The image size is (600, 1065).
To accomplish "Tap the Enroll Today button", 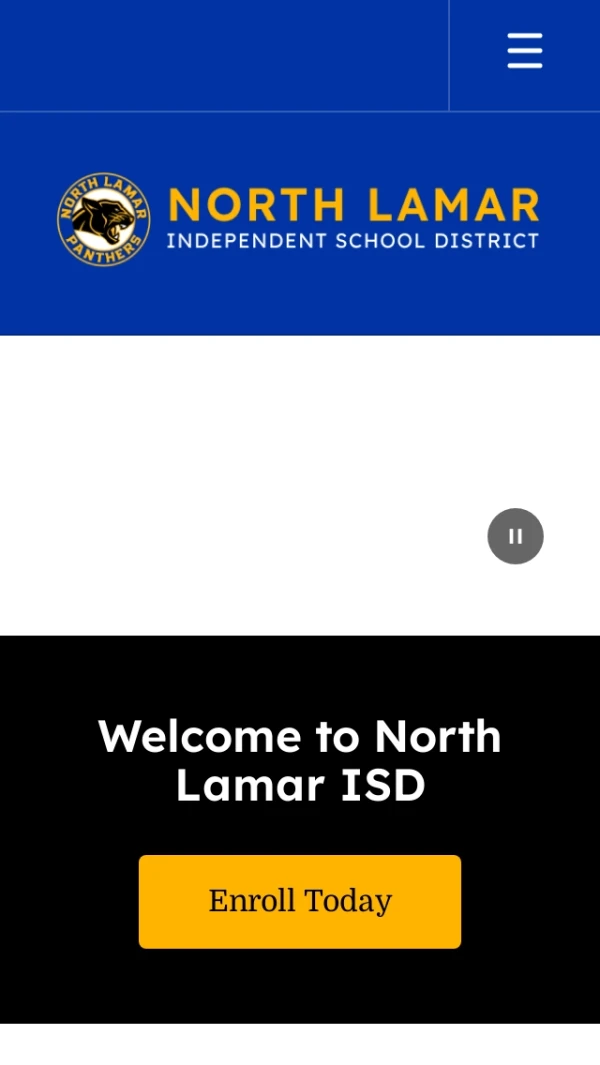I will [300, 901].
